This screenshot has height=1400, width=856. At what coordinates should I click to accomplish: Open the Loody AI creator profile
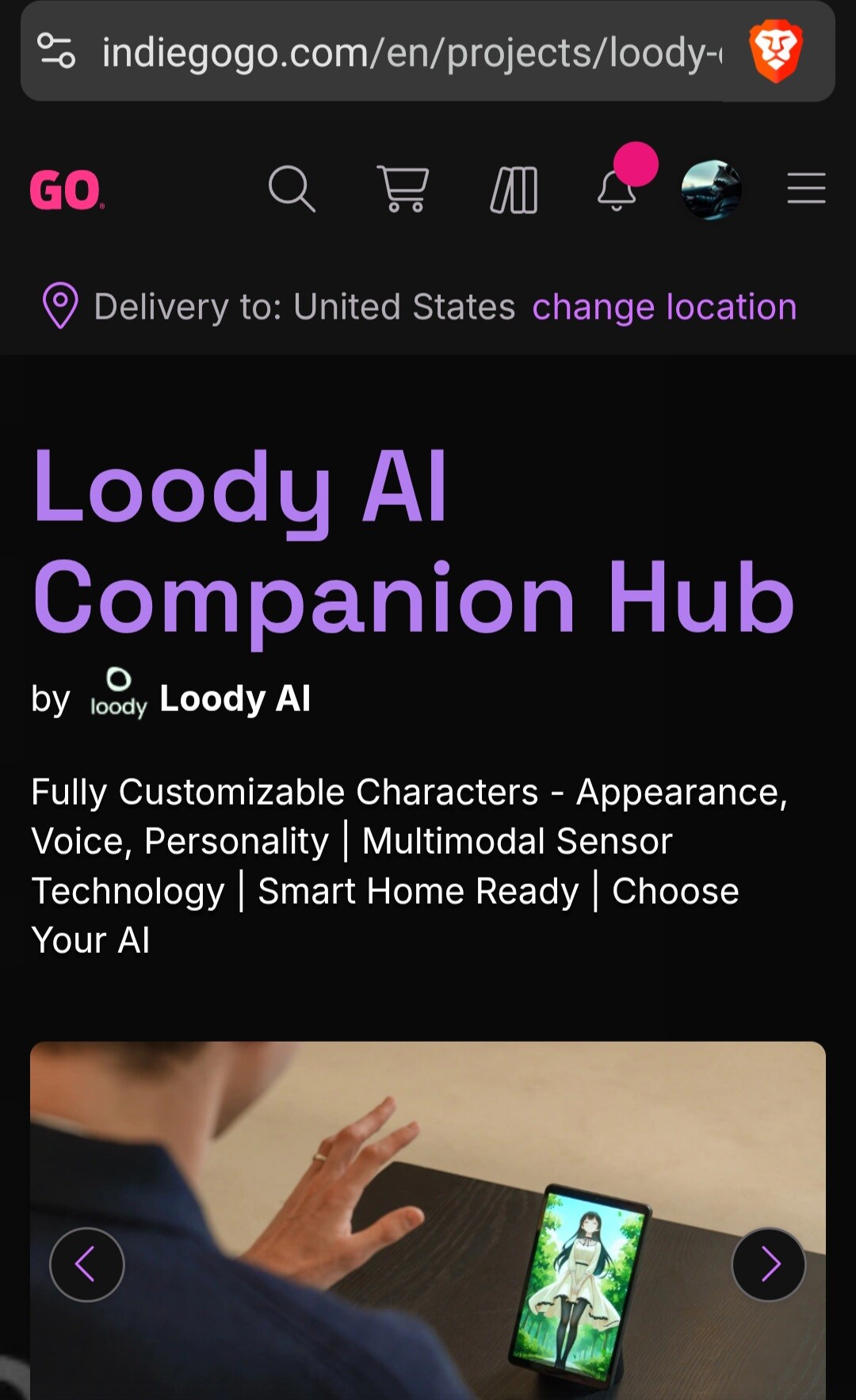tap(235, 698)
